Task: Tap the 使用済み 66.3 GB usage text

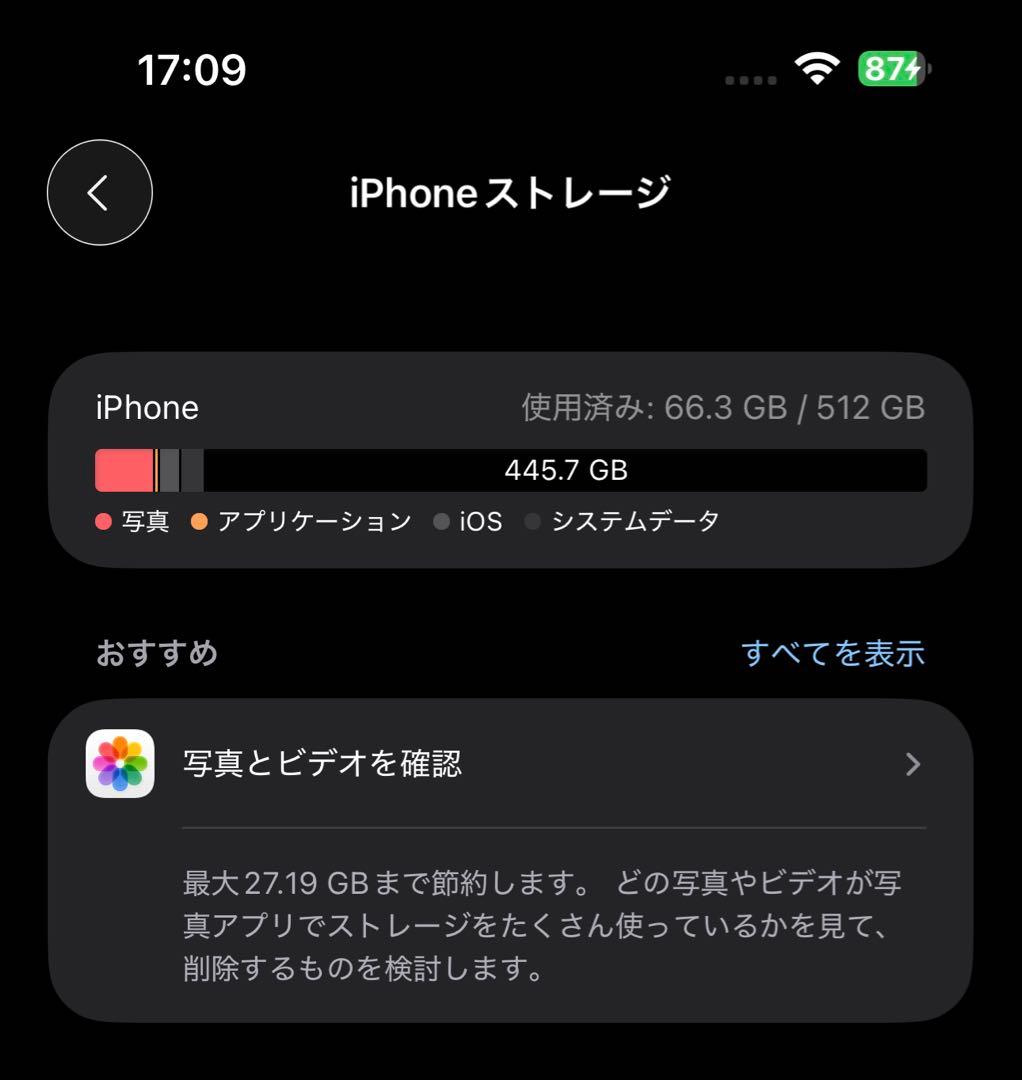Action: (x=722, y=407)
